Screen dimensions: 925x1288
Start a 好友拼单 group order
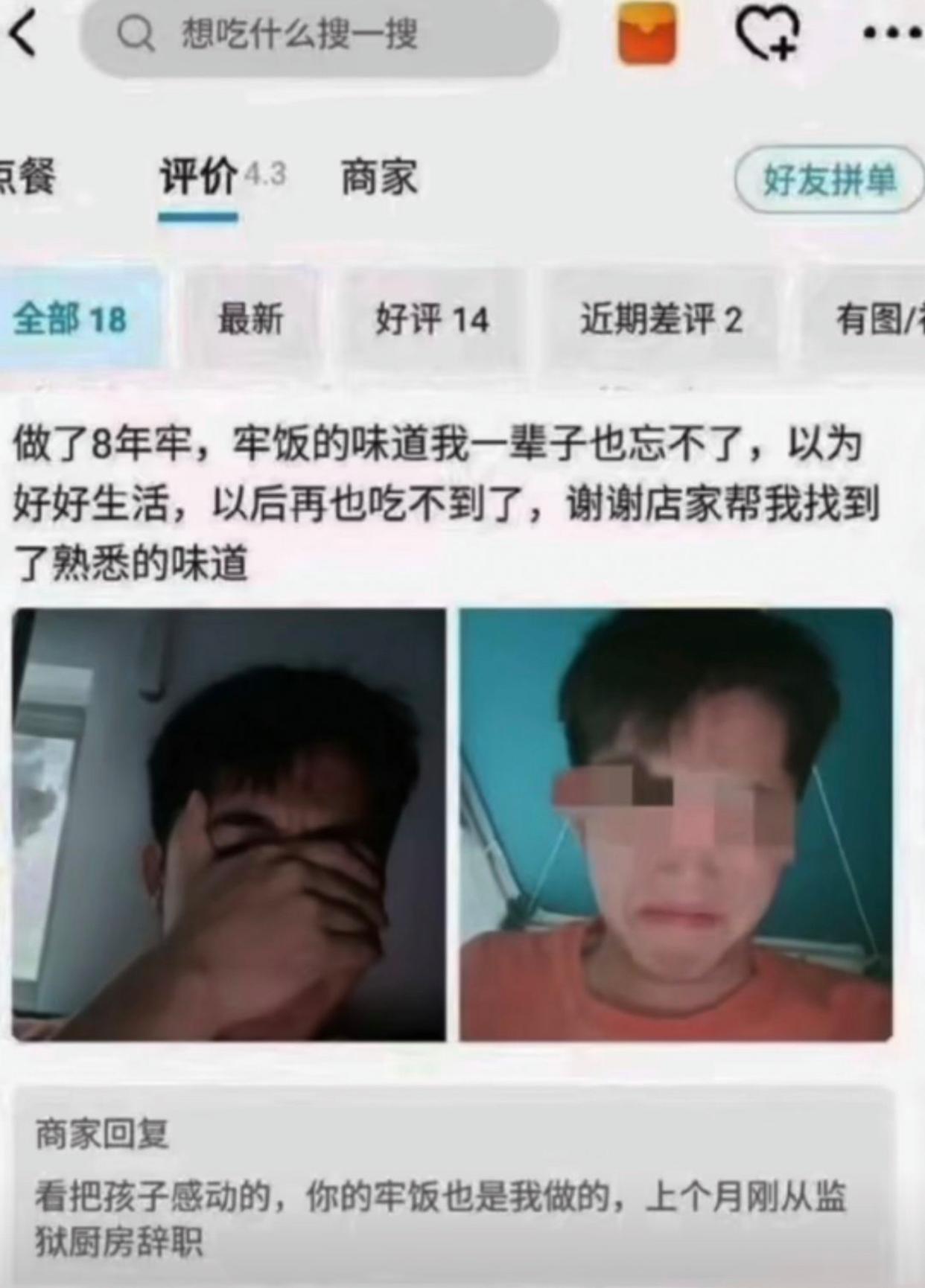point(829,180)
